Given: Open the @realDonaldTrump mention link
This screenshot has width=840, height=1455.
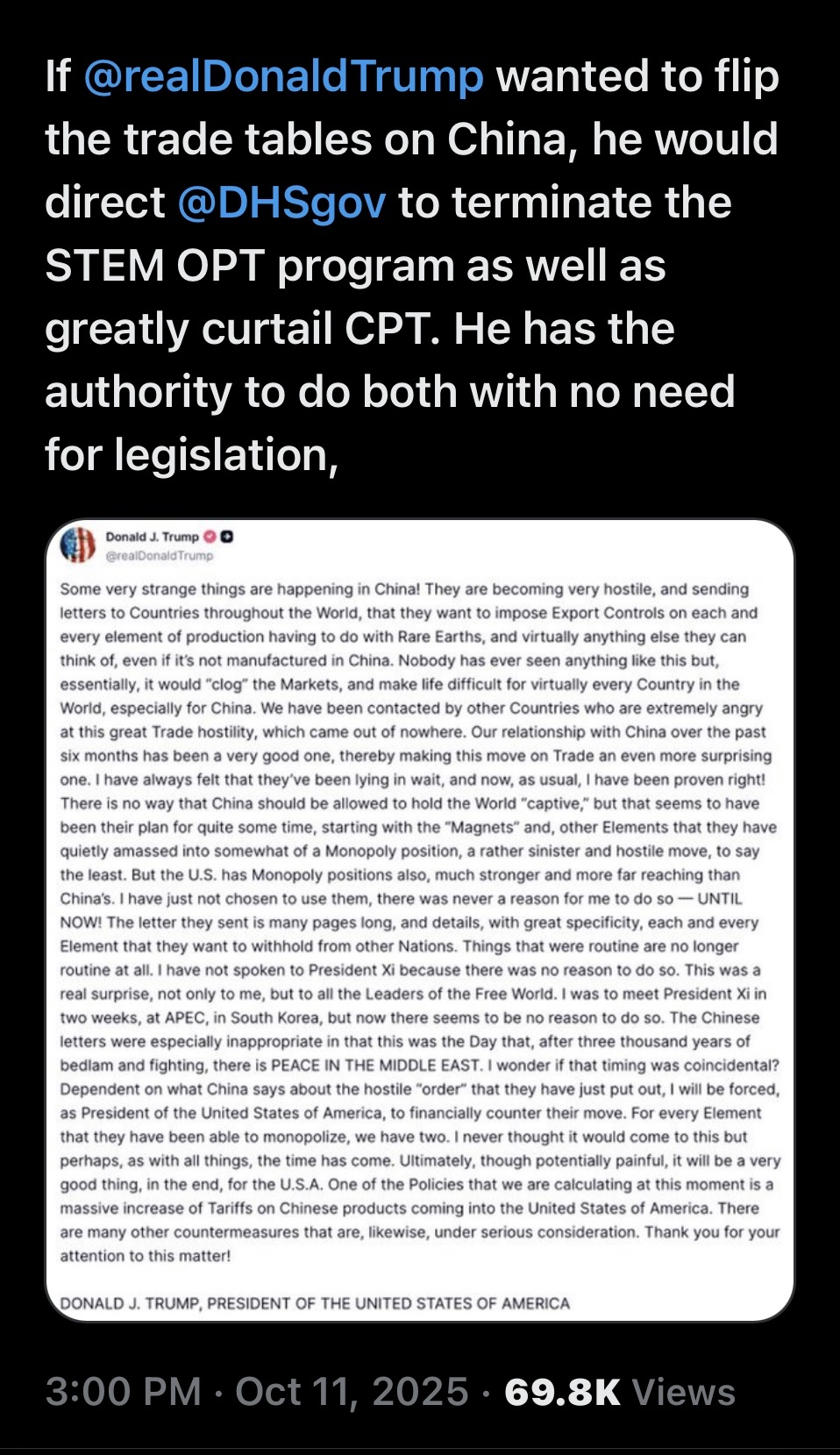Looking at the screenshot, I should point(282,77).
